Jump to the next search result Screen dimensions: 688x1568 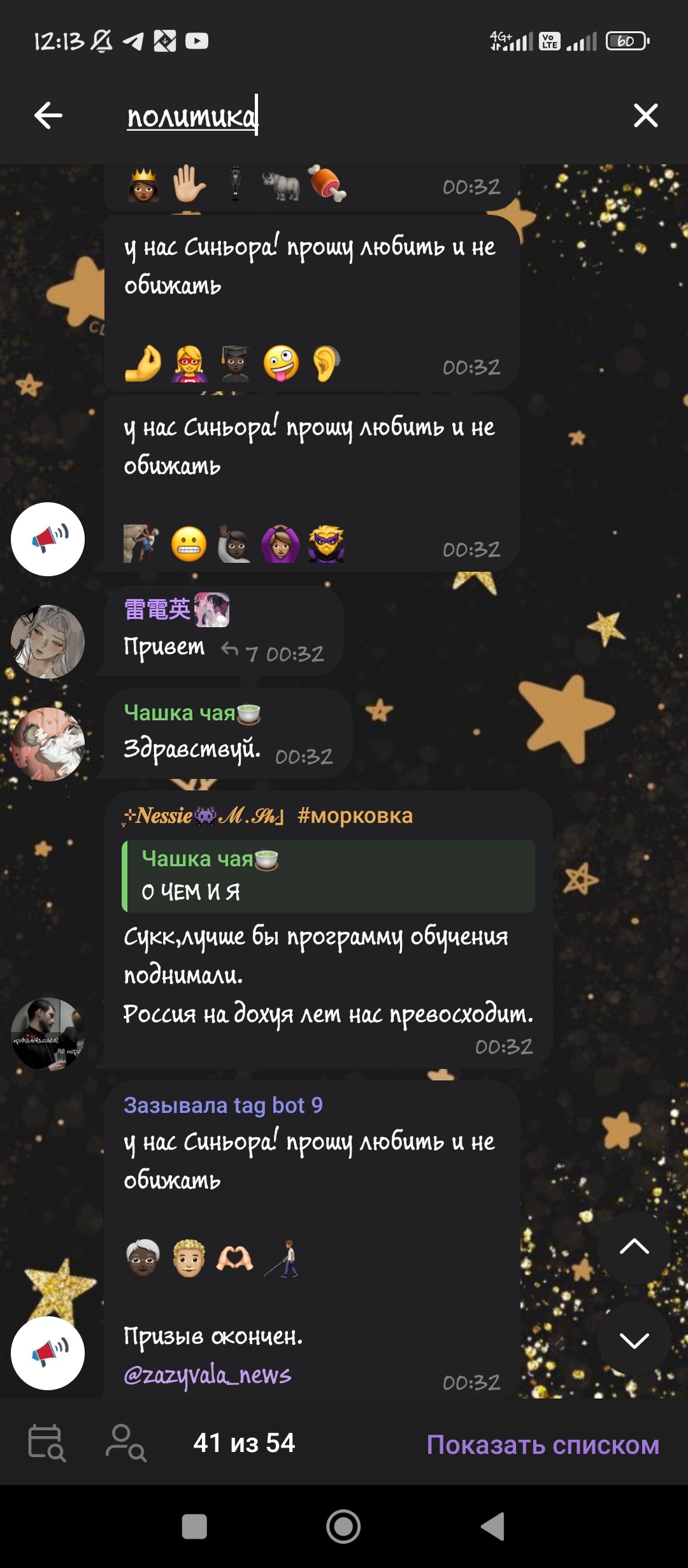(x=634, y=1339)
